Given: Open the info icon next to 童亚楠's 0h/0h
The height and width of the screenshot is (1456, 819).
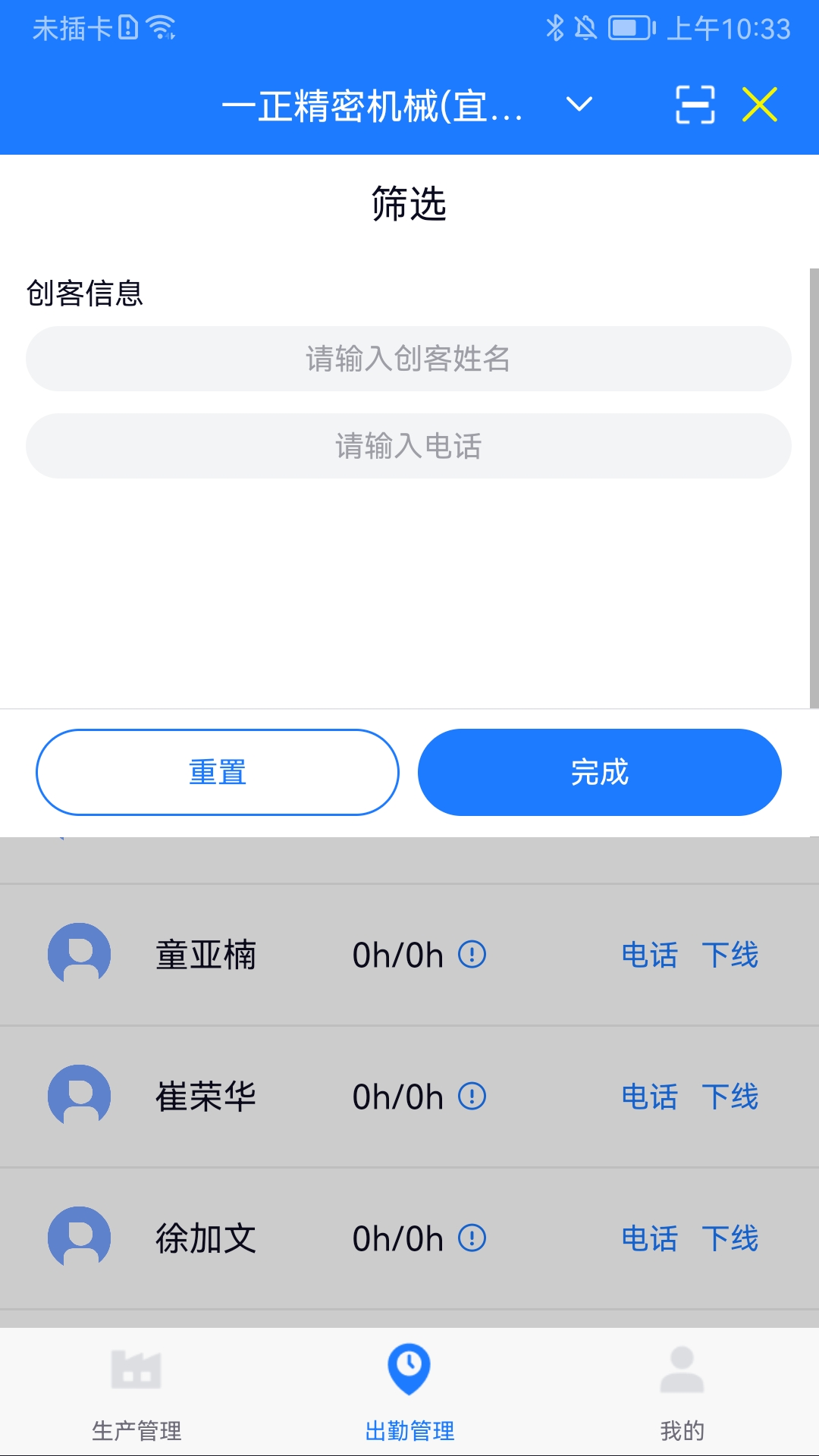Looking at the screenshot, I should [472, 955].
